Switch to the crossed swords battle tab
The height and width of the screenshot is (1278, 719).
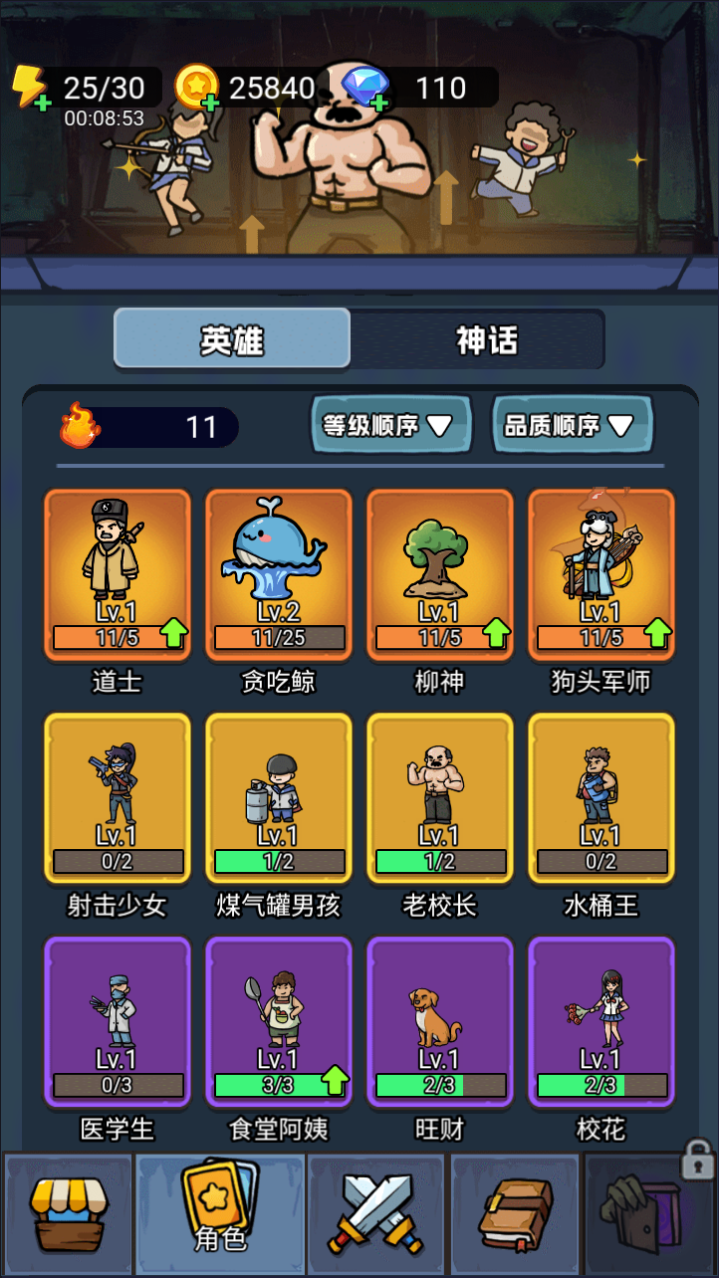(376, 1214)
